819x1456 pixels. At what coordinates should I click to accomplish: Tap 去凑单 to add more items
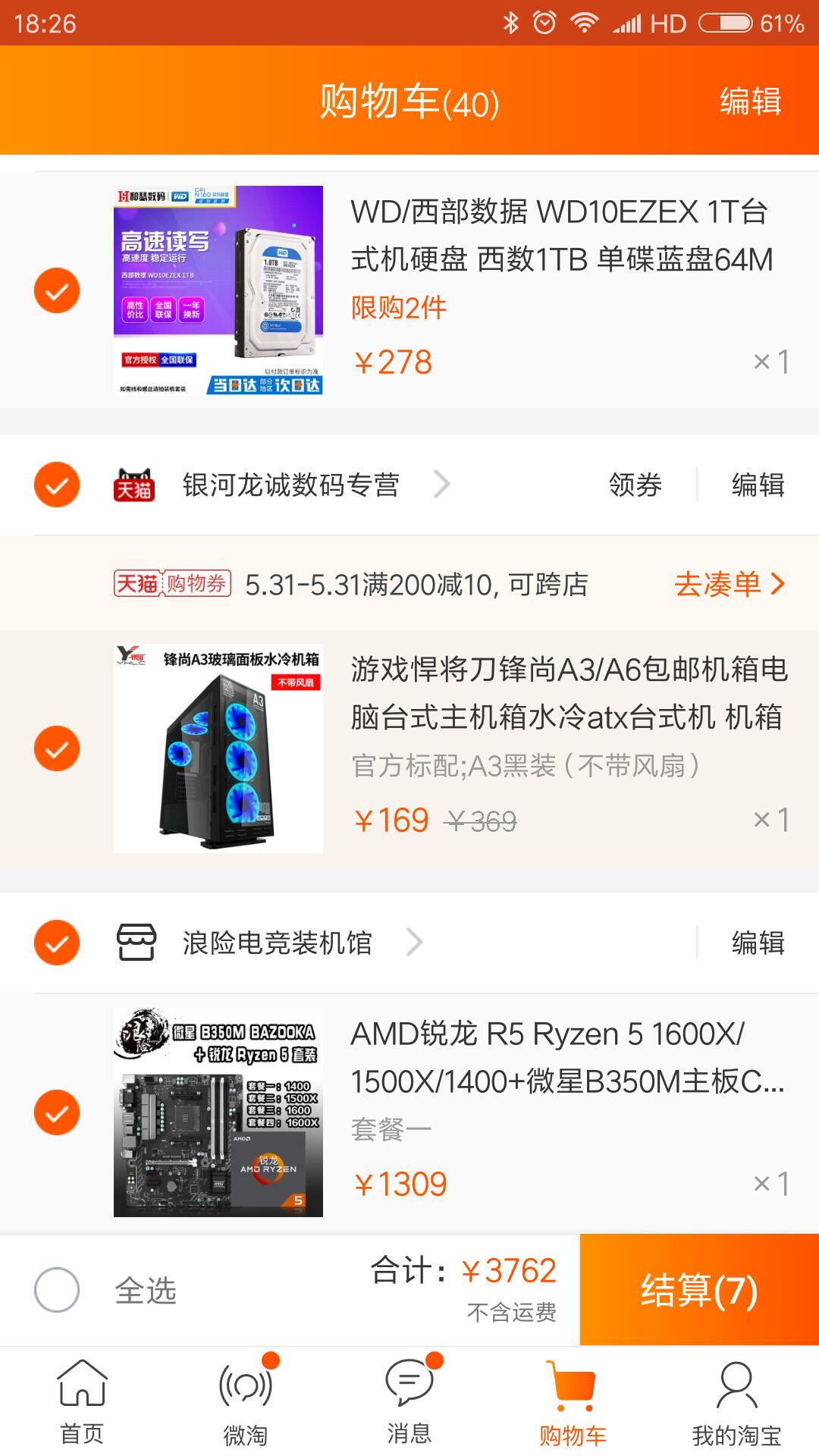click(728, 584)
